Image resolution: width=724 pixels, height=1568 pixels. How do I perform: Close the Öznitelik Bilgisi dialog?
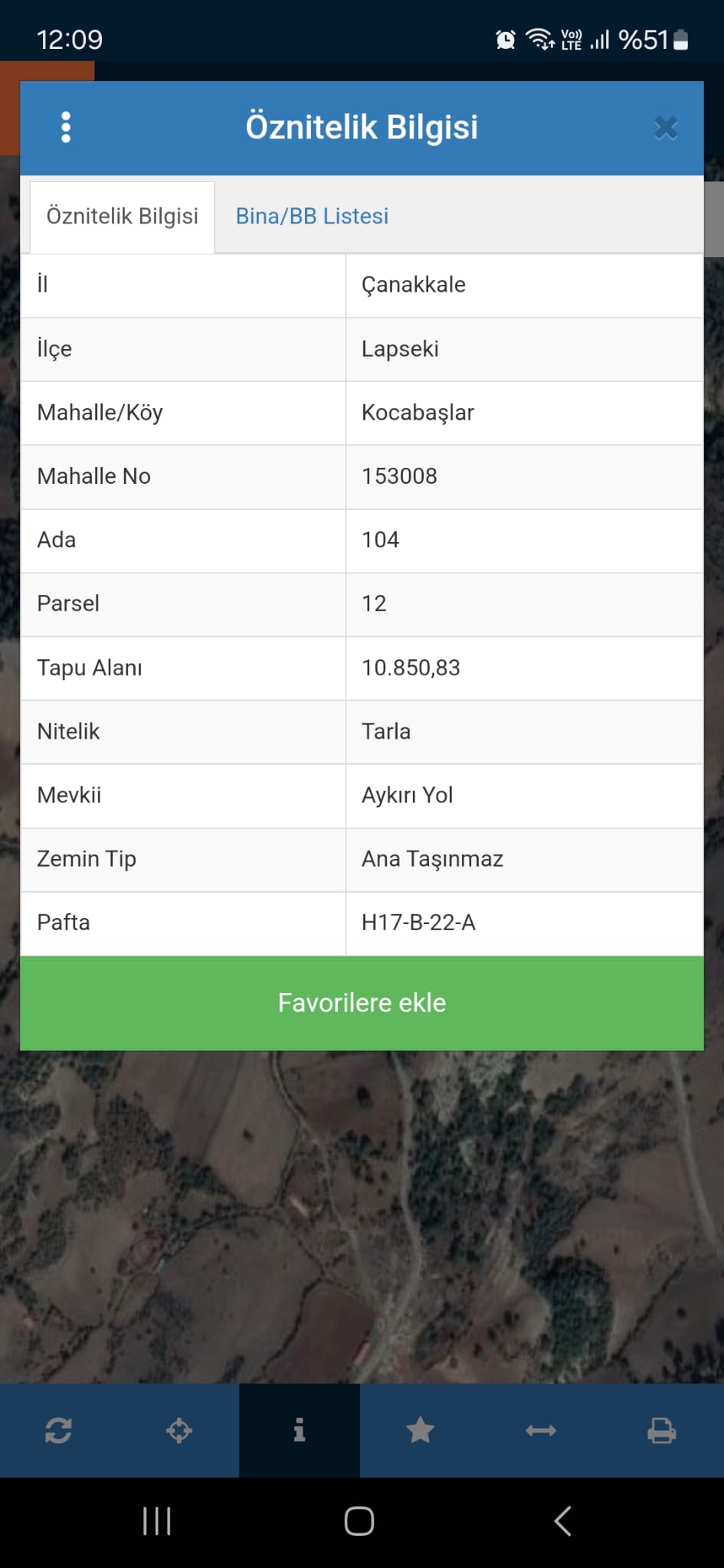coord(666,128)
